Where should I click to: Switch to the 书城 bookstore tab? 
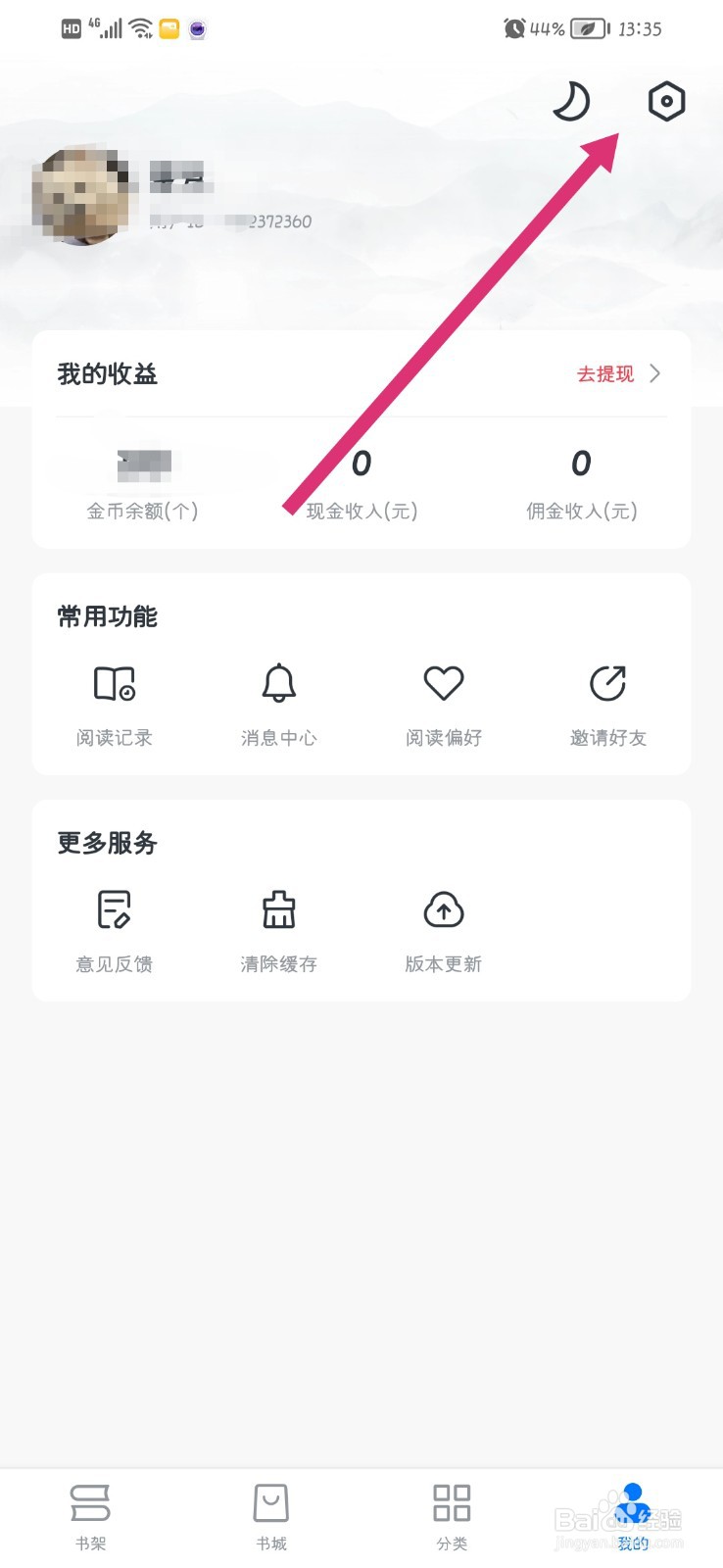click(271, 1516)
